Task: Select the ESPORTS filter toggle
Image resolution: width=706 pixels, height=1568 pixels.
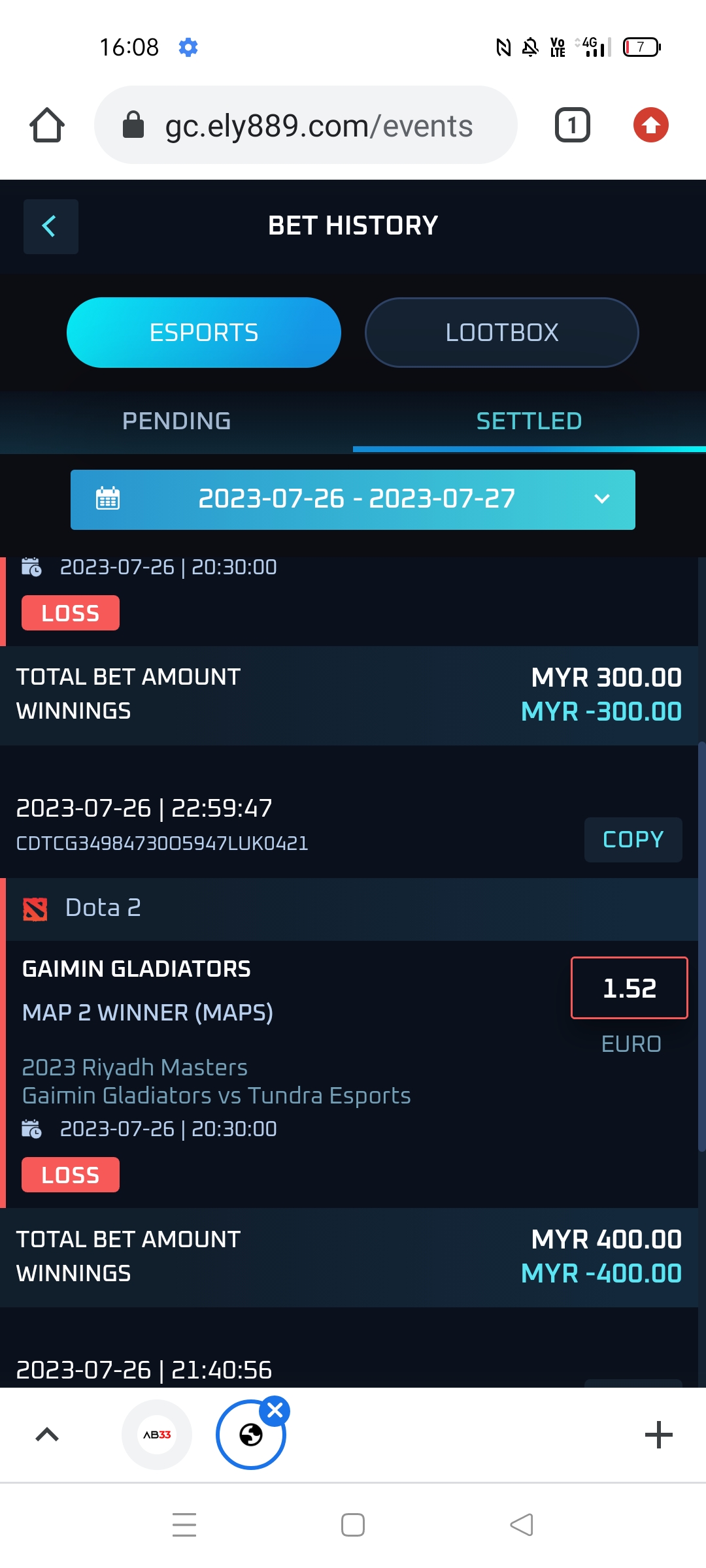Action: coord(203,332)
